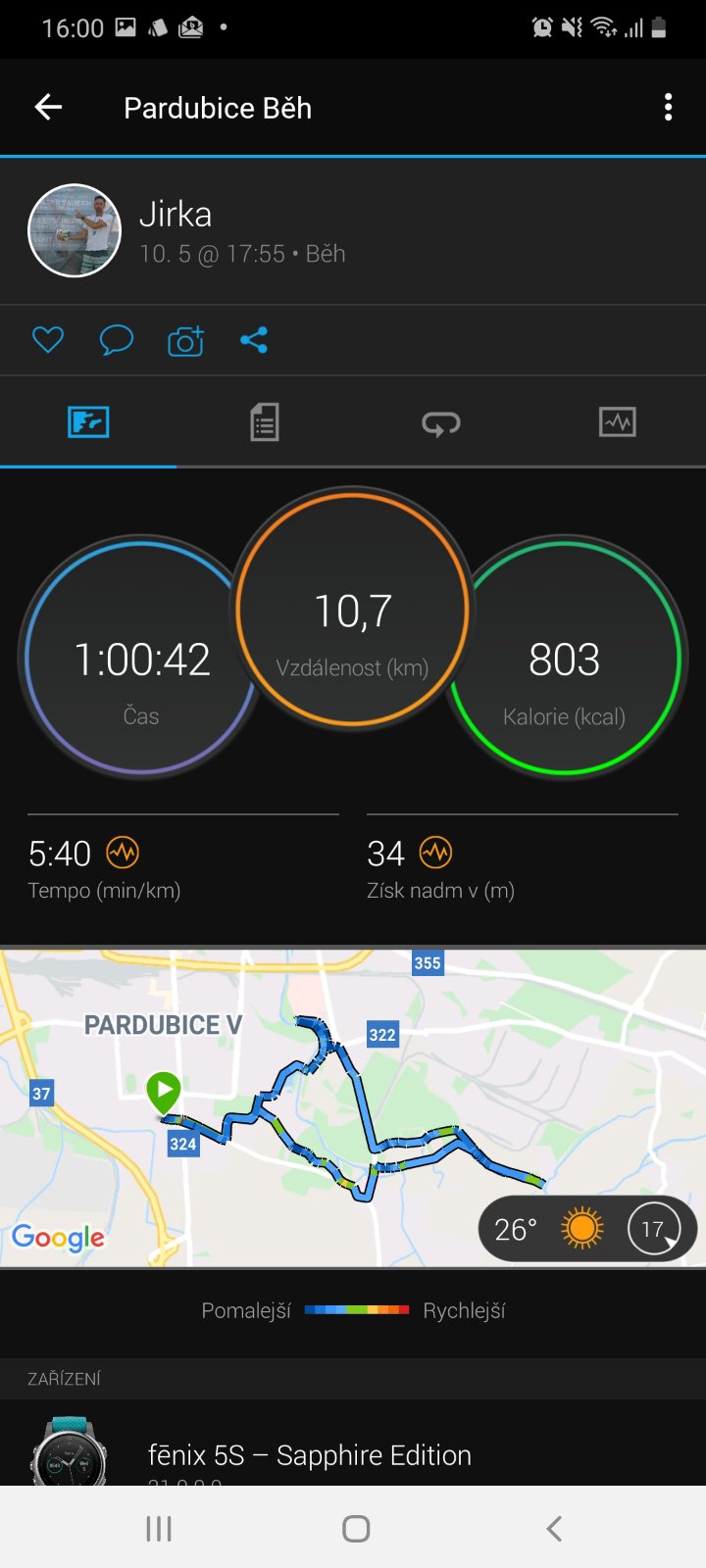Open the three-dot overflow menu
This screenshot has height=1568, width=706.
point(669,108)
